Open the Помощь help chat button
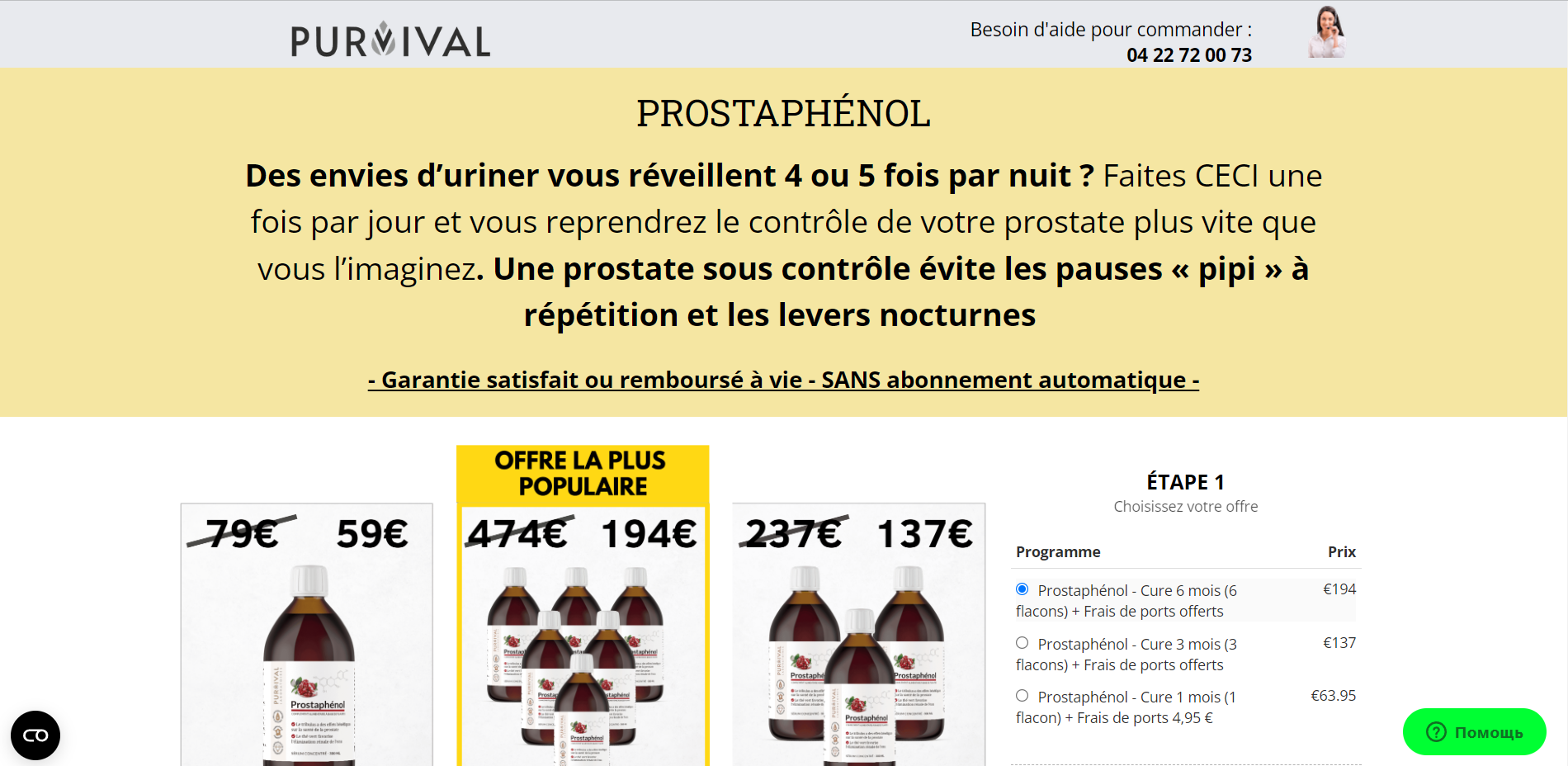Screen dimensions: 1568x766 click(1474, 732)
